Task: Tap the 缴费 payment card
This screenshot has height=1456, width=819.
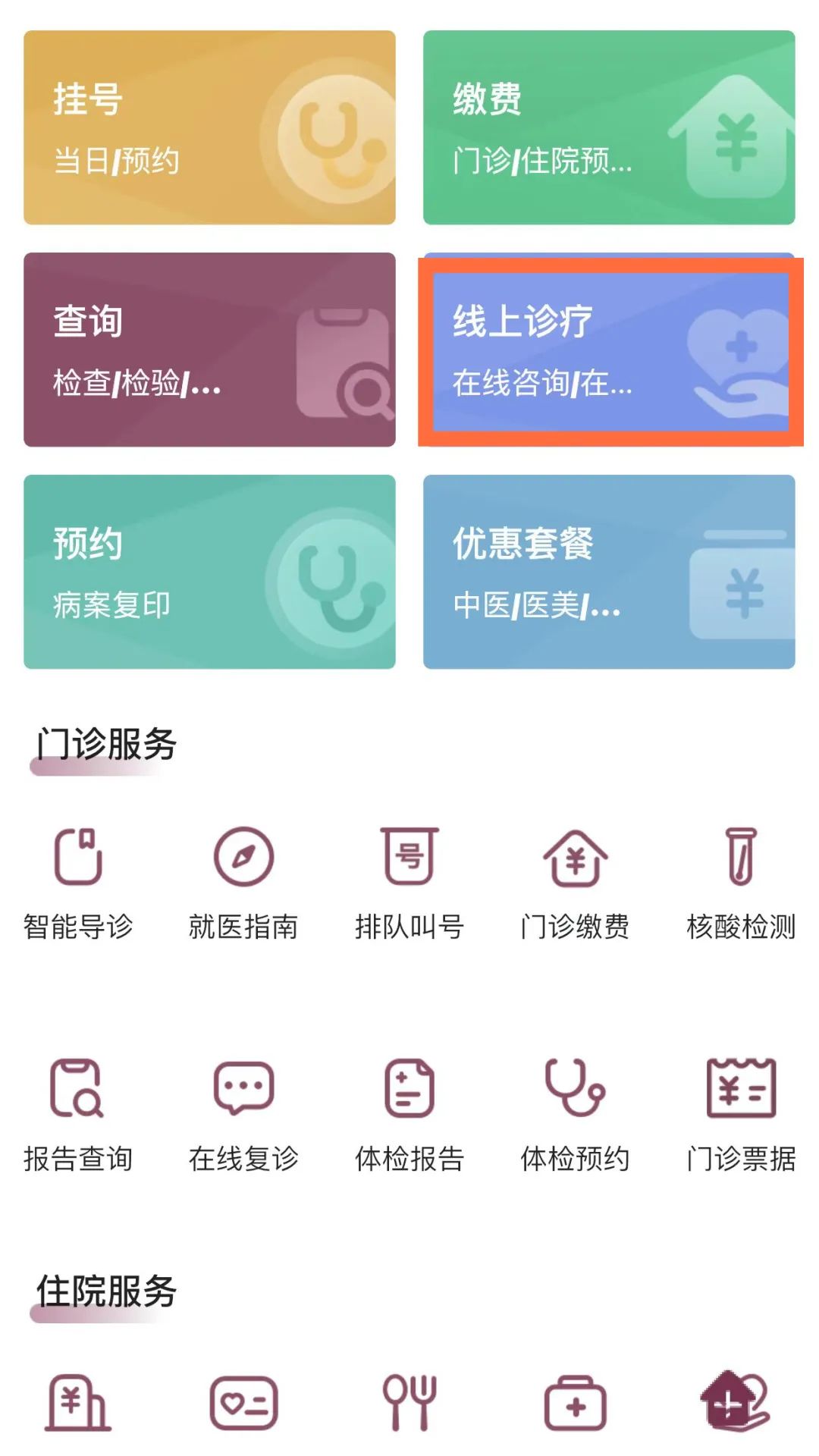Action: click(609, 127)
